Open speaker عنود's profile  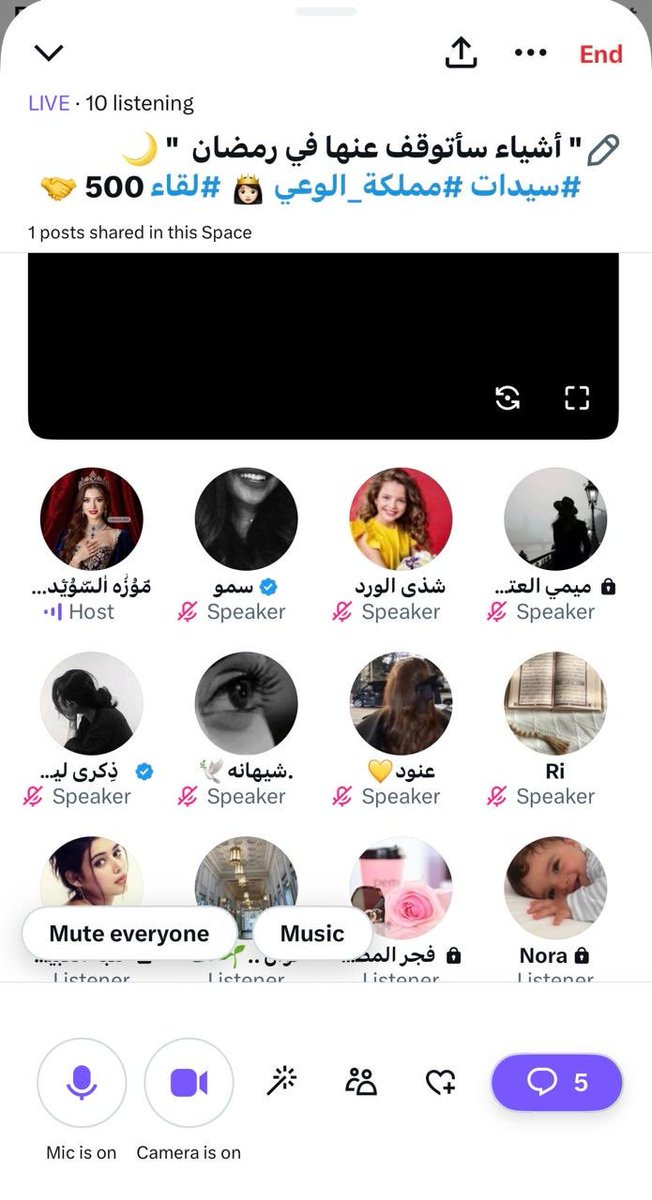point(401,703)
